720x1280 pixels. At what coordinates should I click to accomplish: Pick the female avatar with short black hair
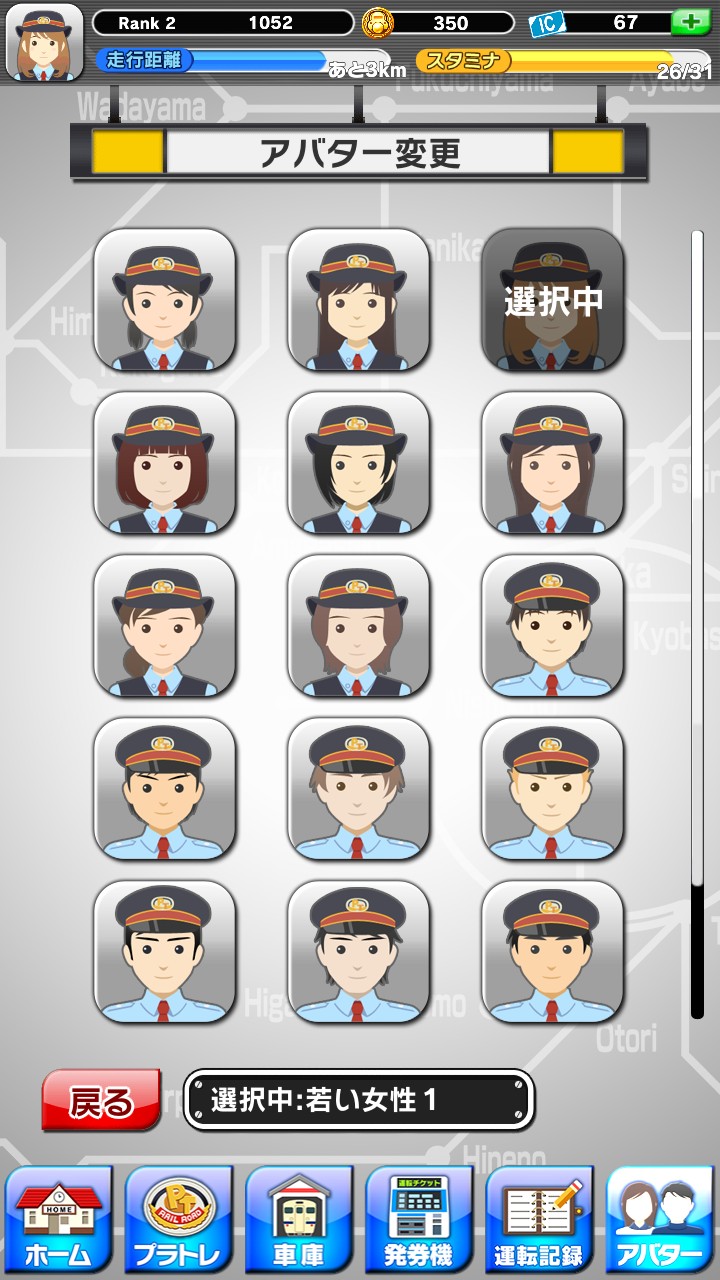(359, 463)
